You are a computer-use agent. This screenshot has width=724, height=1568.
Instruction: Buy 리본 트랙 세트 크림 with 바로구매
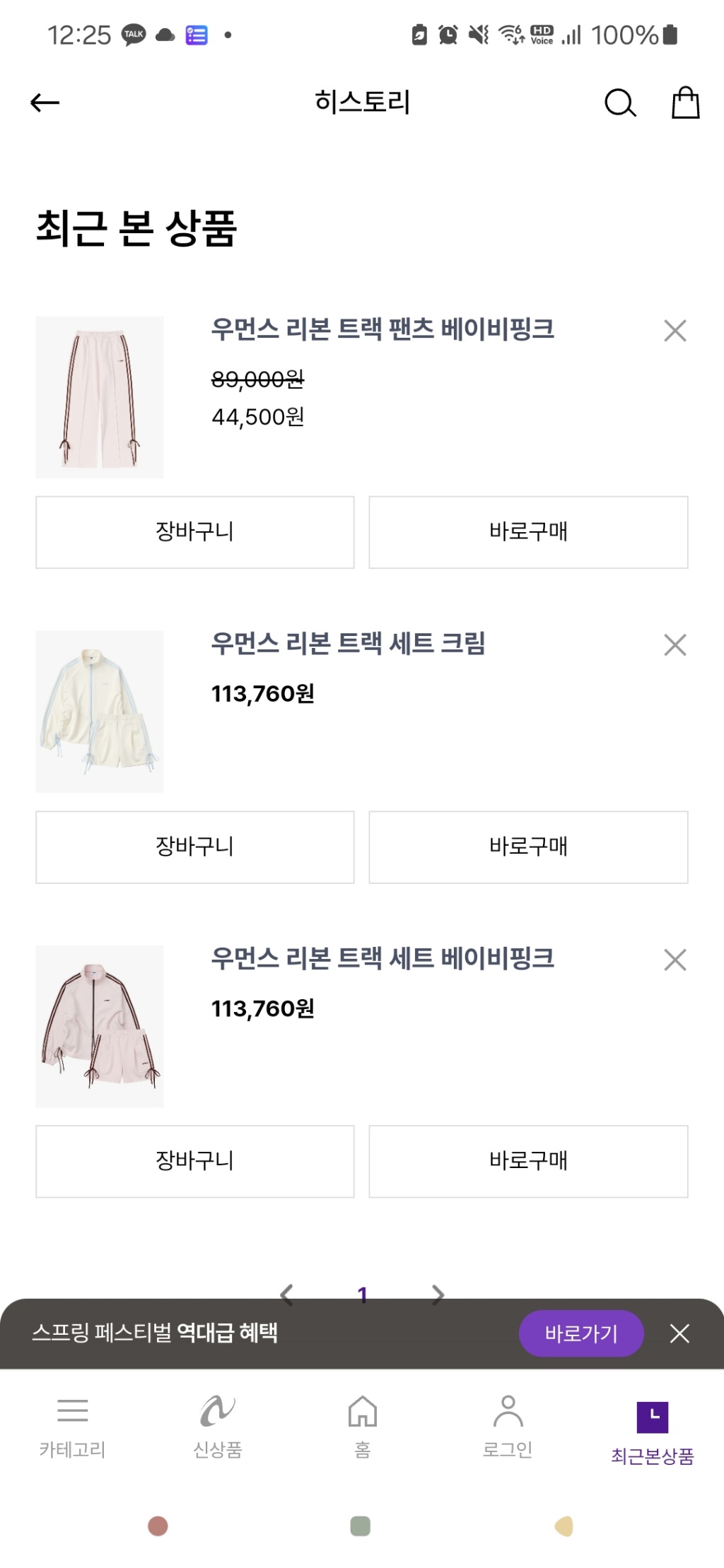tap(528, 847)
